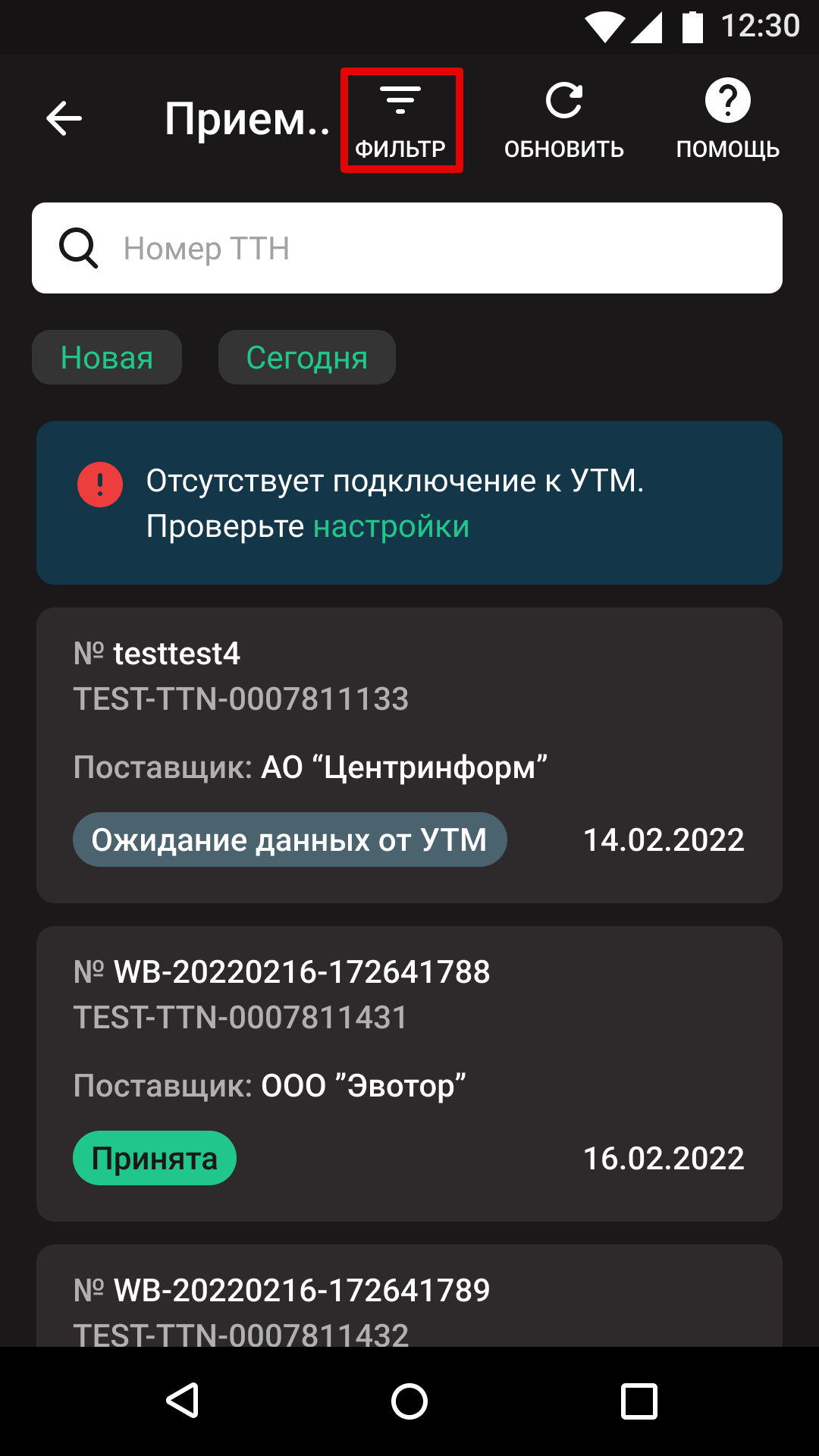819x1456 pixels.
Task: Go back using the top arrow
Action: [64, 119]
